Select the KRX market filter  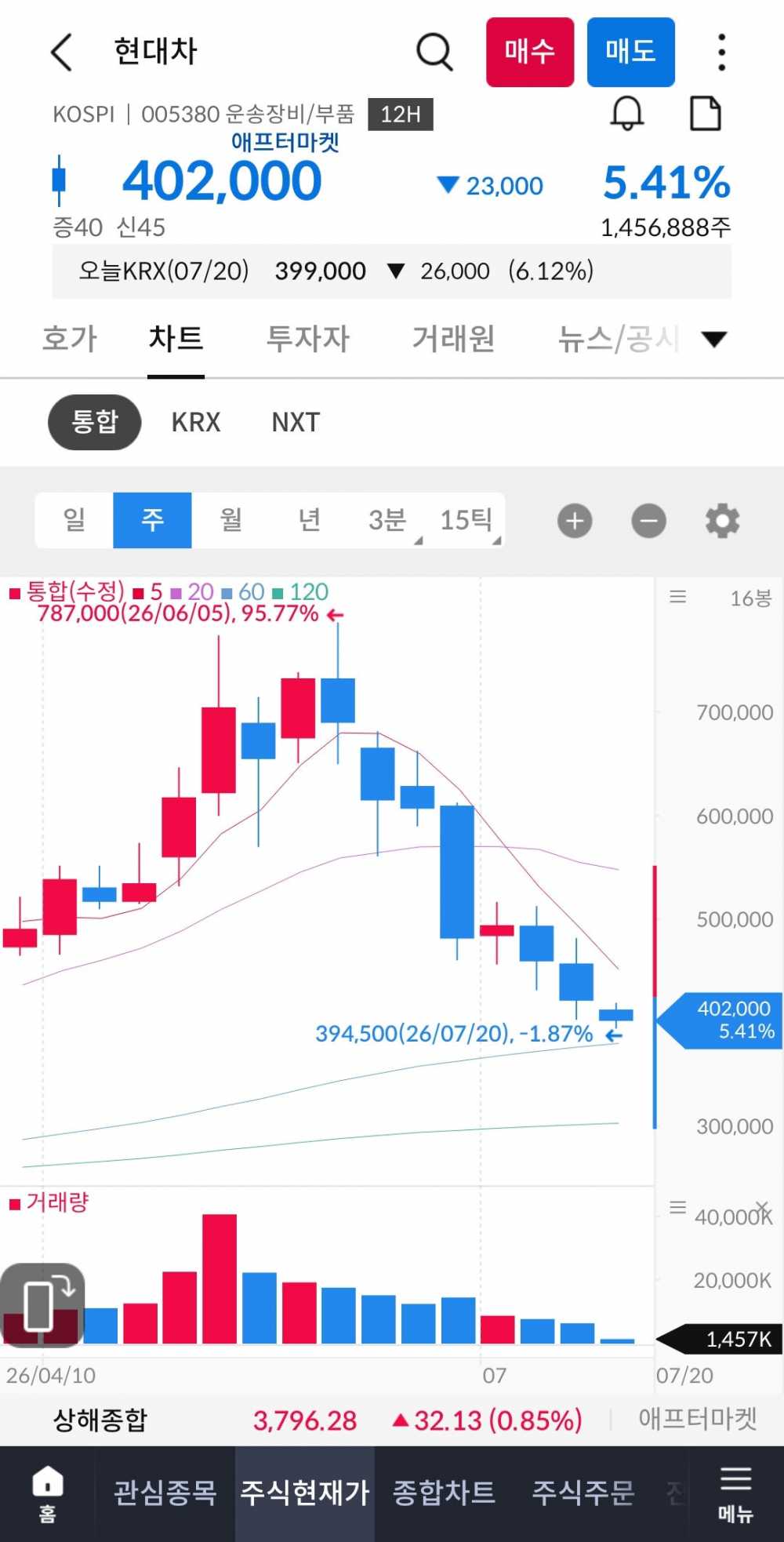196,422
